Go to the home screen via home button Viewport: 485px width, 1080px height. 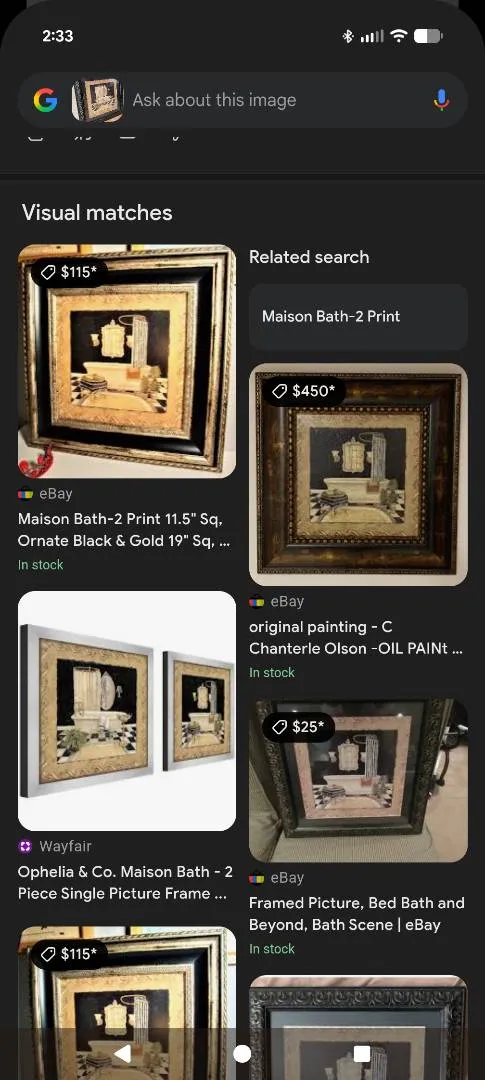click(x=242, y=1053)
